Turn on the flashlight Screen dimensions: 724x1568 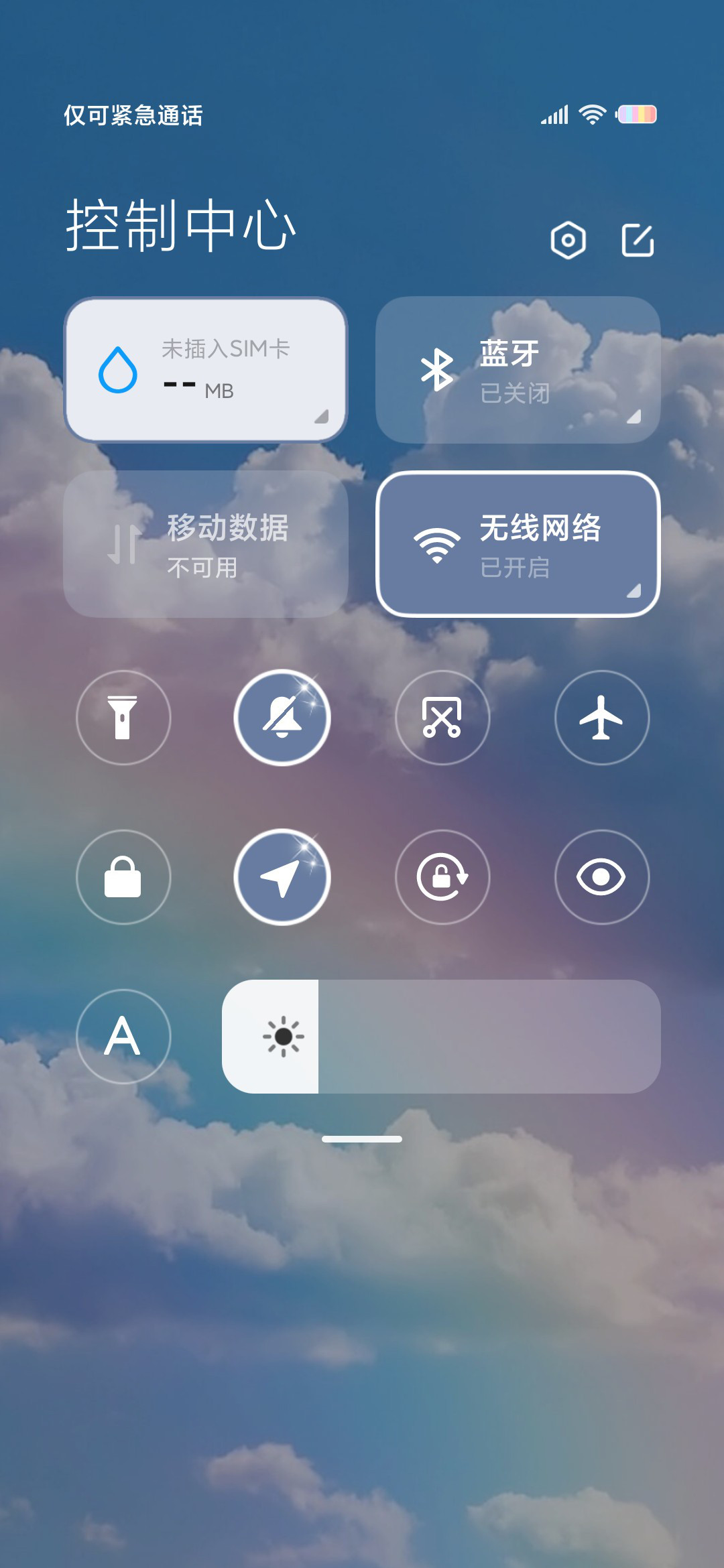click(123, 718)
